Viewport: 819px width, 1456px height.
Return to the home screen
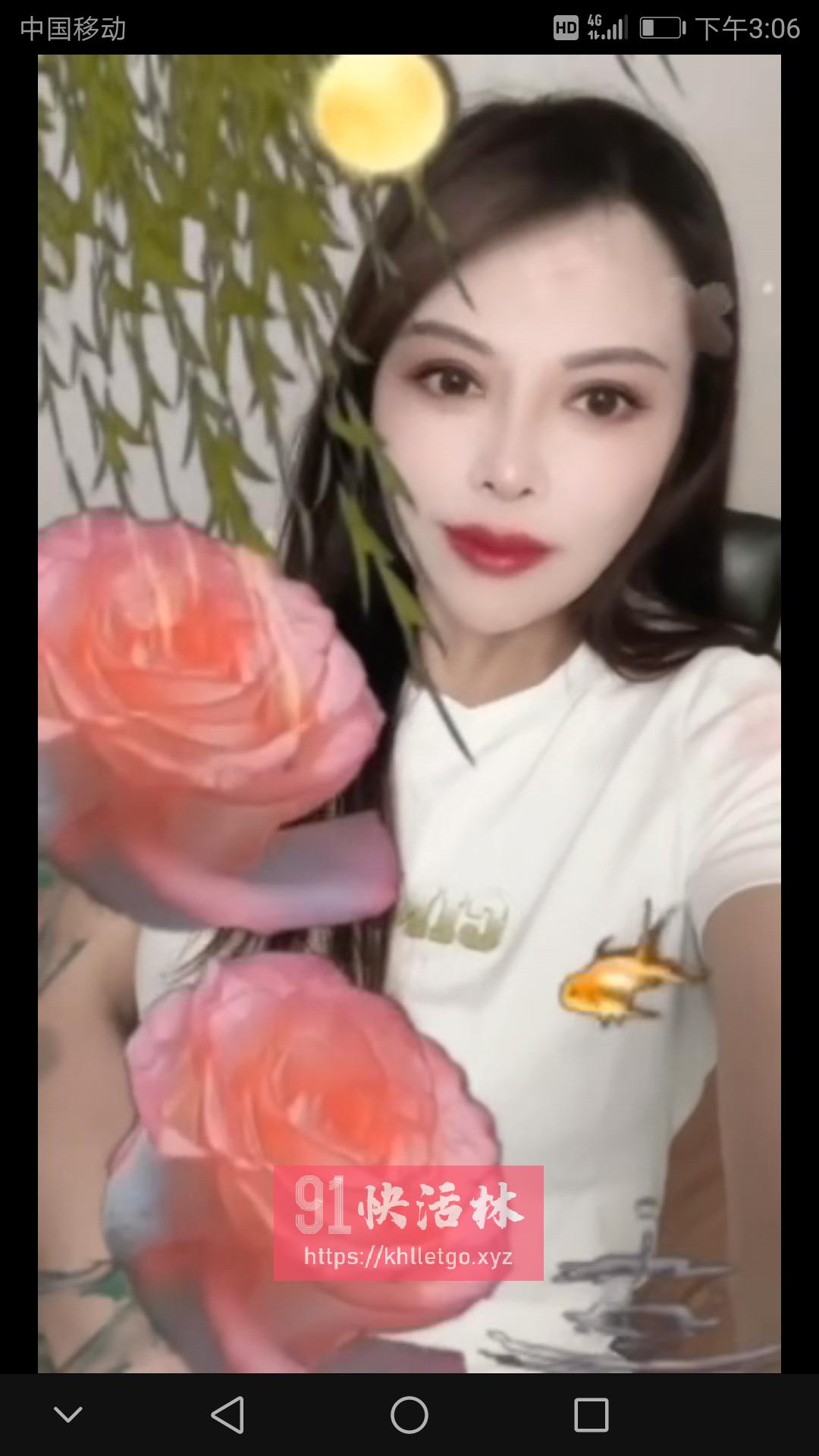[x=409, y=1414]
